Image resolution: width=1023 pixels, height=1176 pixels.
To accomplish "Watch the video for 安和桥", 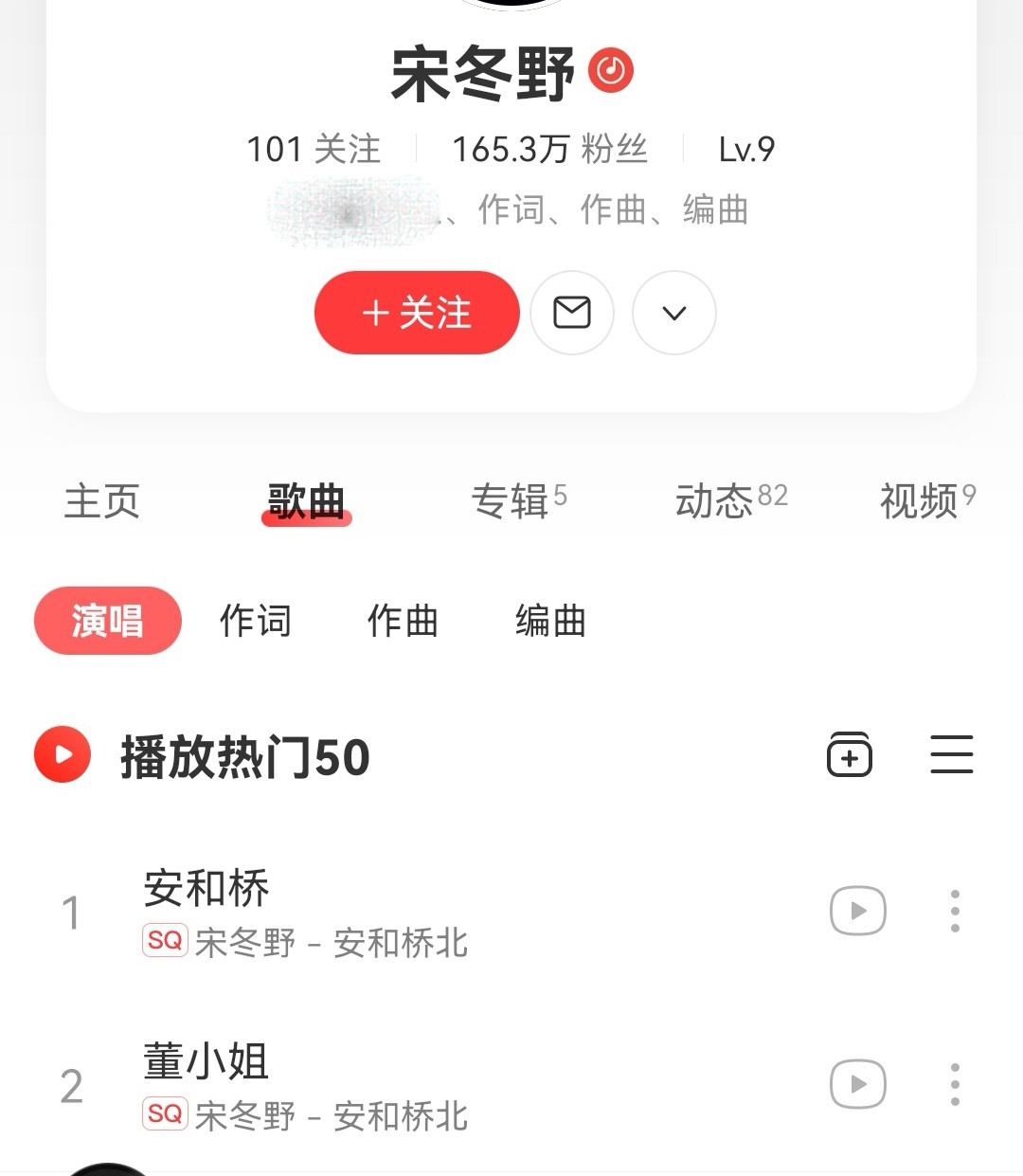I will coord(858,912).
